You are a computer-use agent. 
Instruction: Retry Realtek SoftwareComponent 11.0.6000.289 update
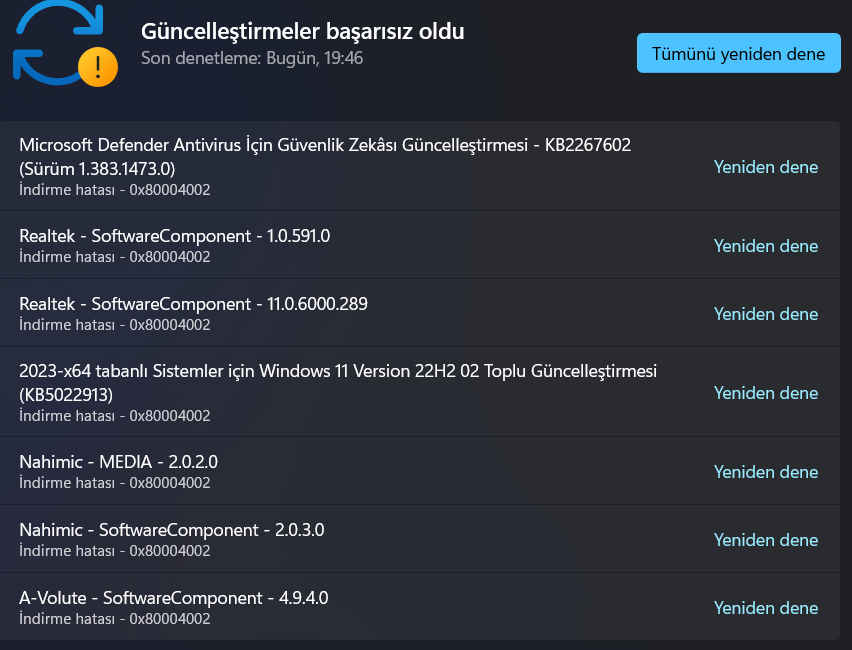765,314
